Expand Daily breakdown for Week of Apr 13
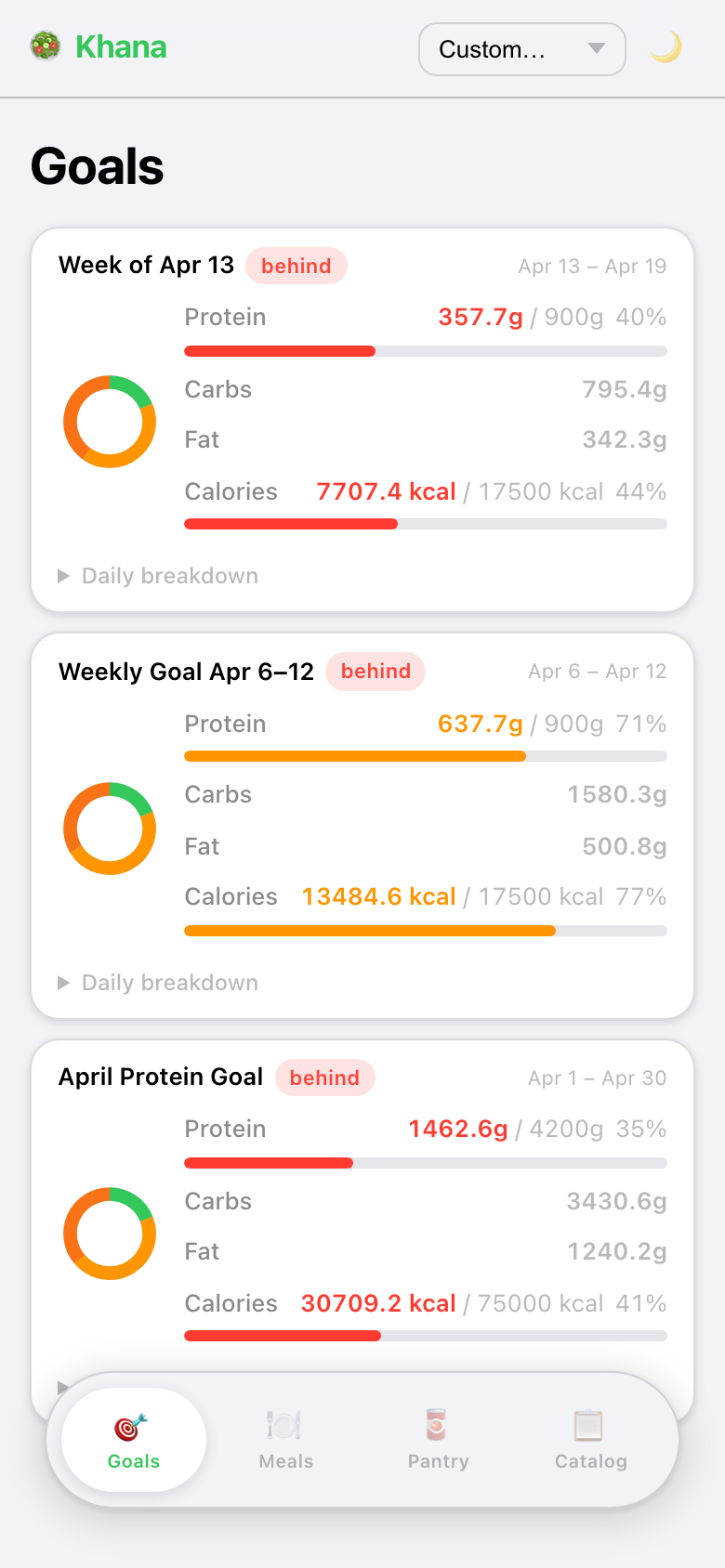Image resolution: width=725 pixels, height=1568 pixels. click(x=159, y=576)
